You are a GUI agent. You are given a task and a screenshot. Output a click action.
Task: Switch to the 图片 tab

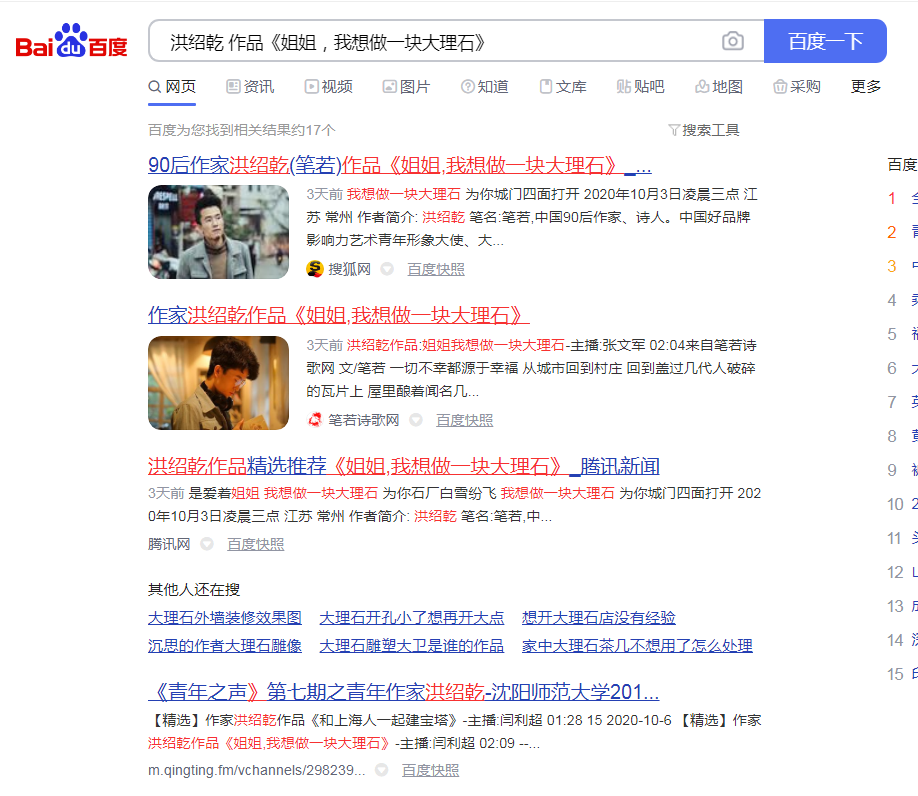tap(406, 87)
